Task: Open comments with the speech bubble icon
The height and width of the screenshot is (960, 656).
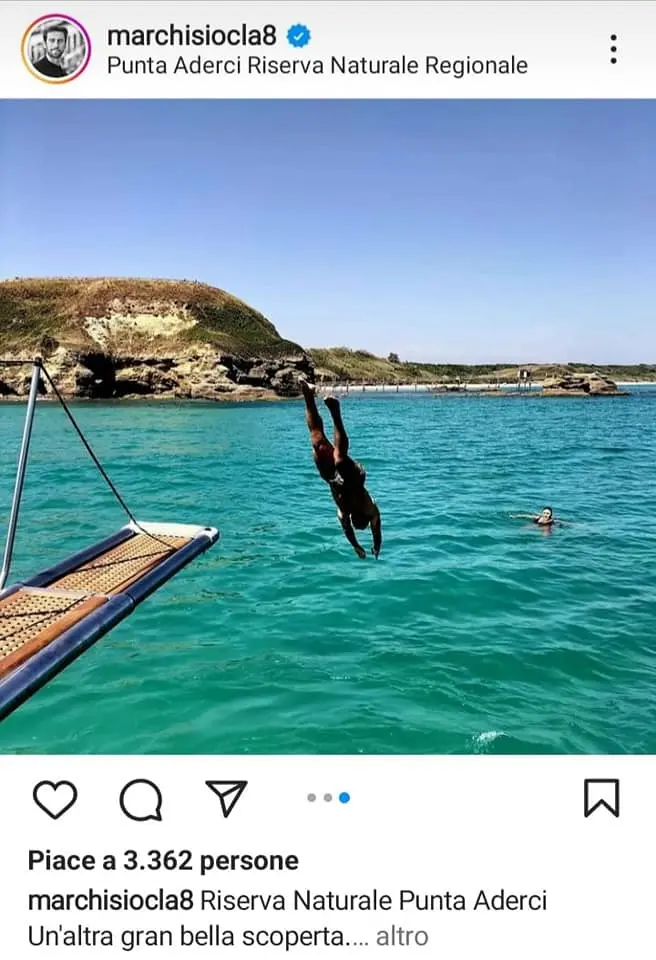Action: [140, 799]
